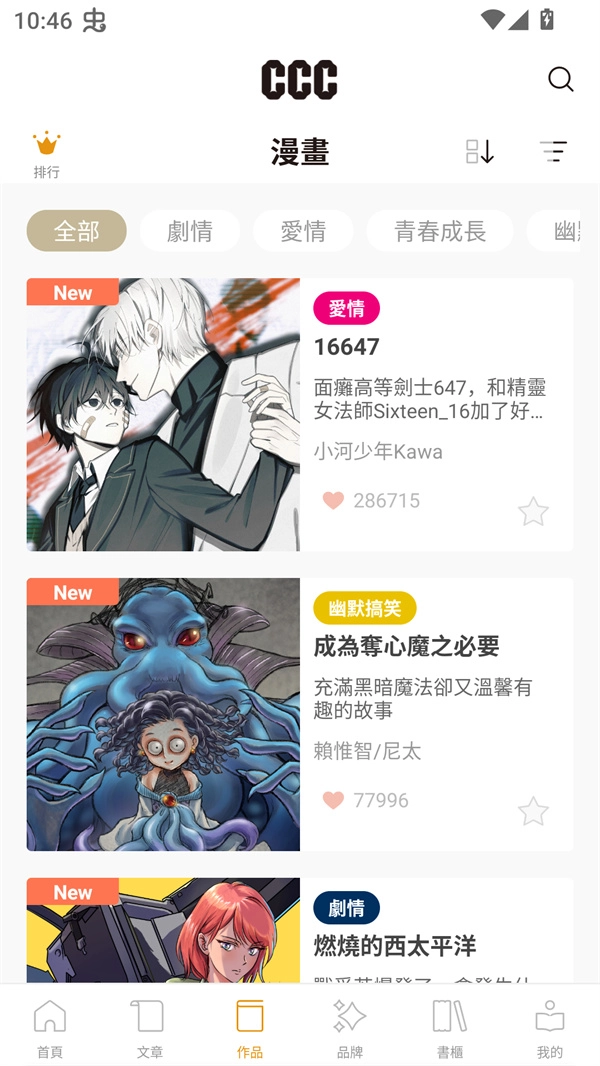Change the sort order icon
The image size is (600, 1066).
coord(480,152)
